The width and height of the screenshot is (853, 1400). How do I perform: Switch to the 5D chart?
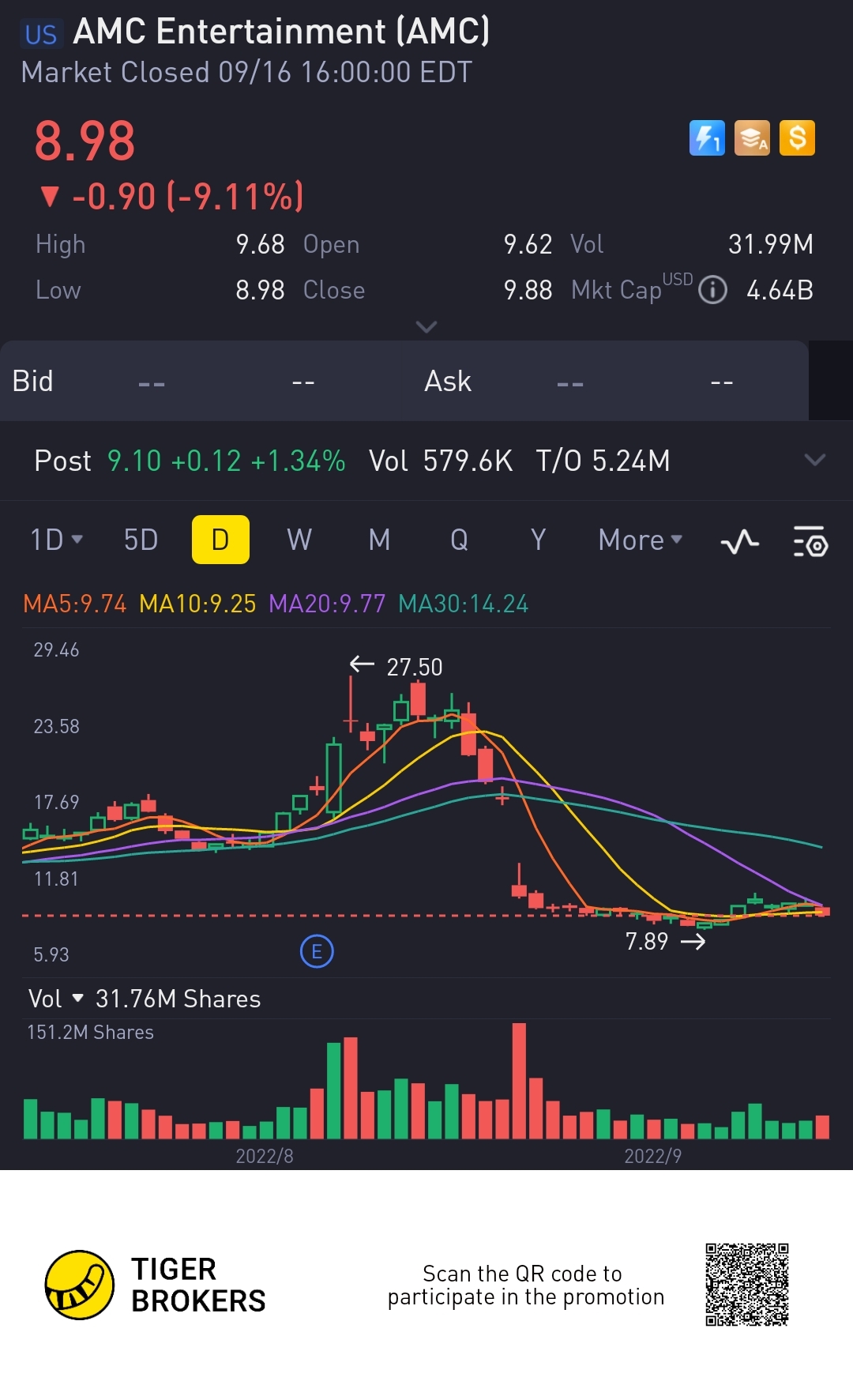[141, 540]
